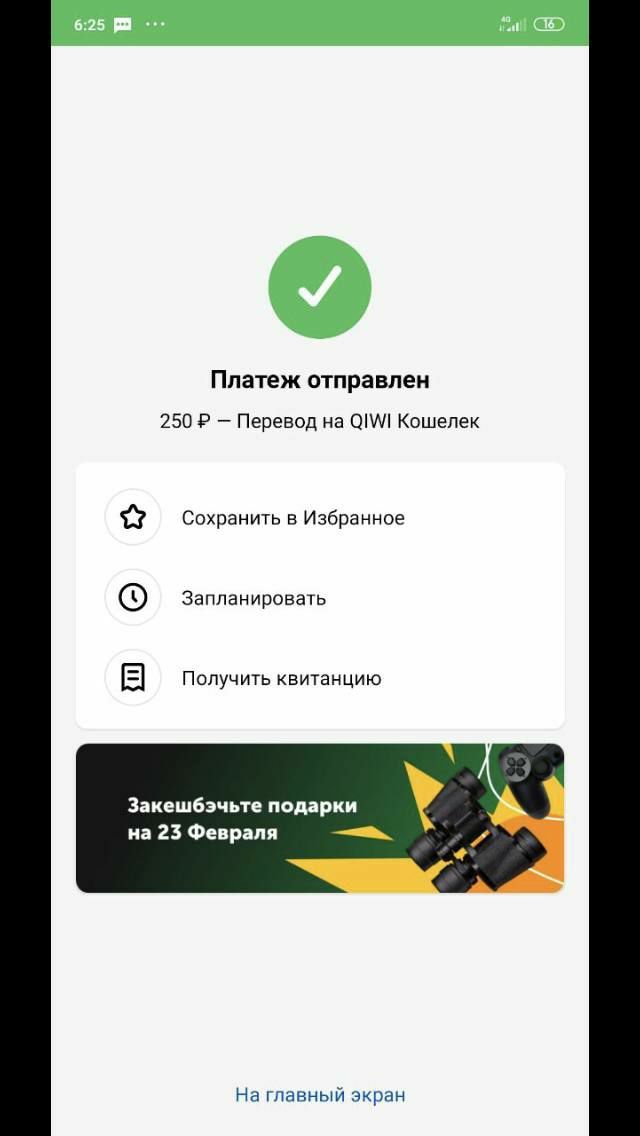This screenshot has width=640, height=1136.
Task: Go back via На главный экран
Action: [x=320, y=1095]
